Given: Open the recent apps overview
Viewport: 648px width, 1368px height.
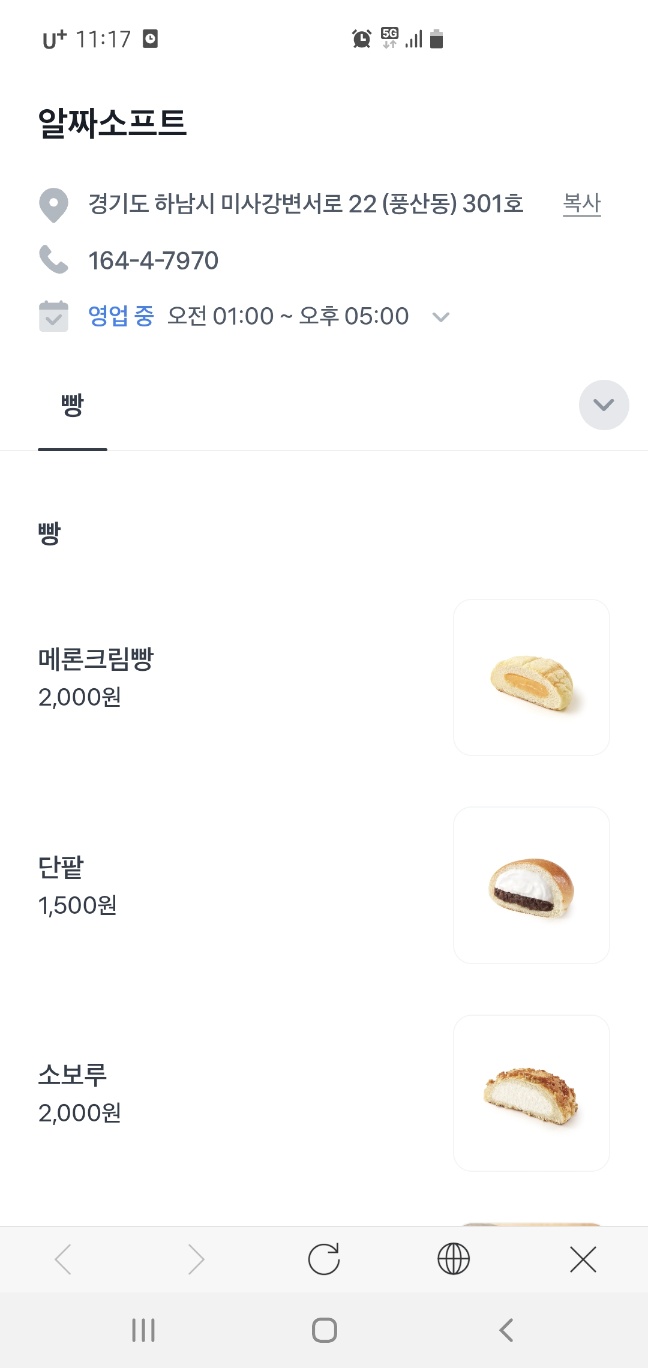Looking at the screenshot, I should (143, 1330).
